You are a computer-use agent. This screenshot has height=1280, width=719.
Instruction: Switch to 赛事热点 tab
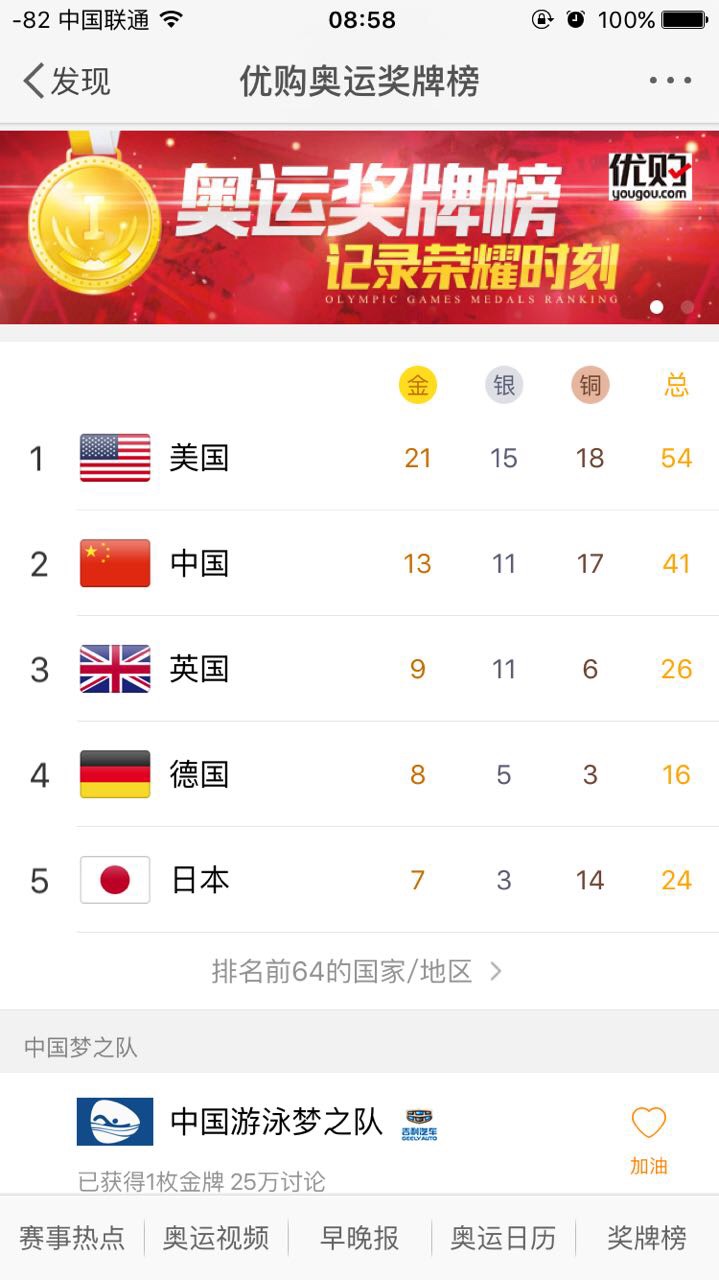(x=72, y=1238)
